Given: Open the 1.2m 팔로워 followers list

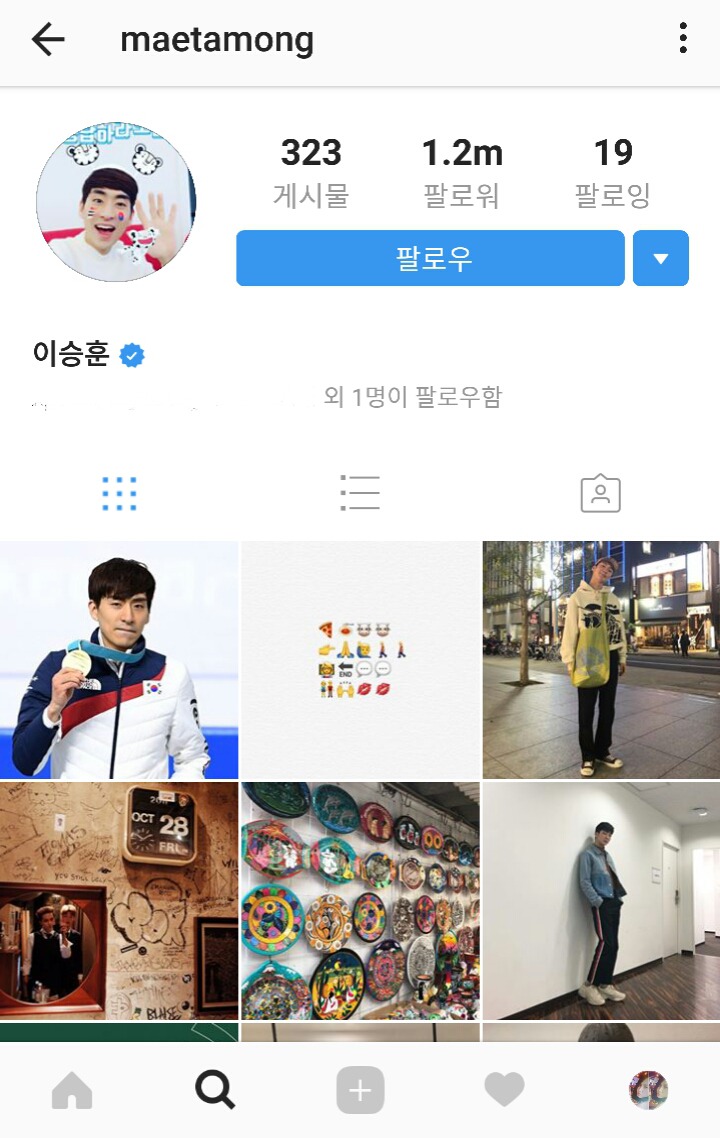Looking at the screenshot, I should tap(461, 170).
